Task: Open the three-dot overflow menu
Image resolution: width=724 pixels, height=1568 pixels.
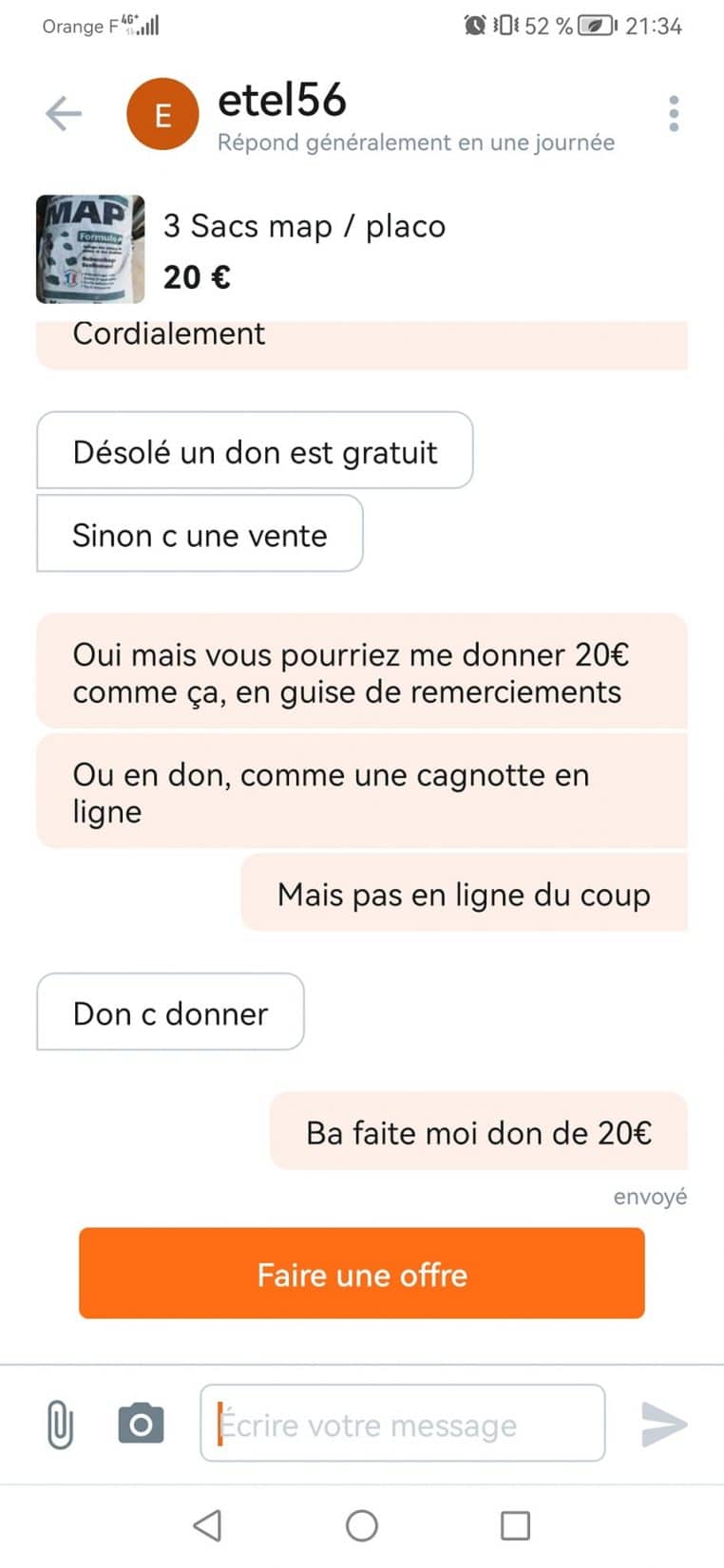Action: pos(674,114)
